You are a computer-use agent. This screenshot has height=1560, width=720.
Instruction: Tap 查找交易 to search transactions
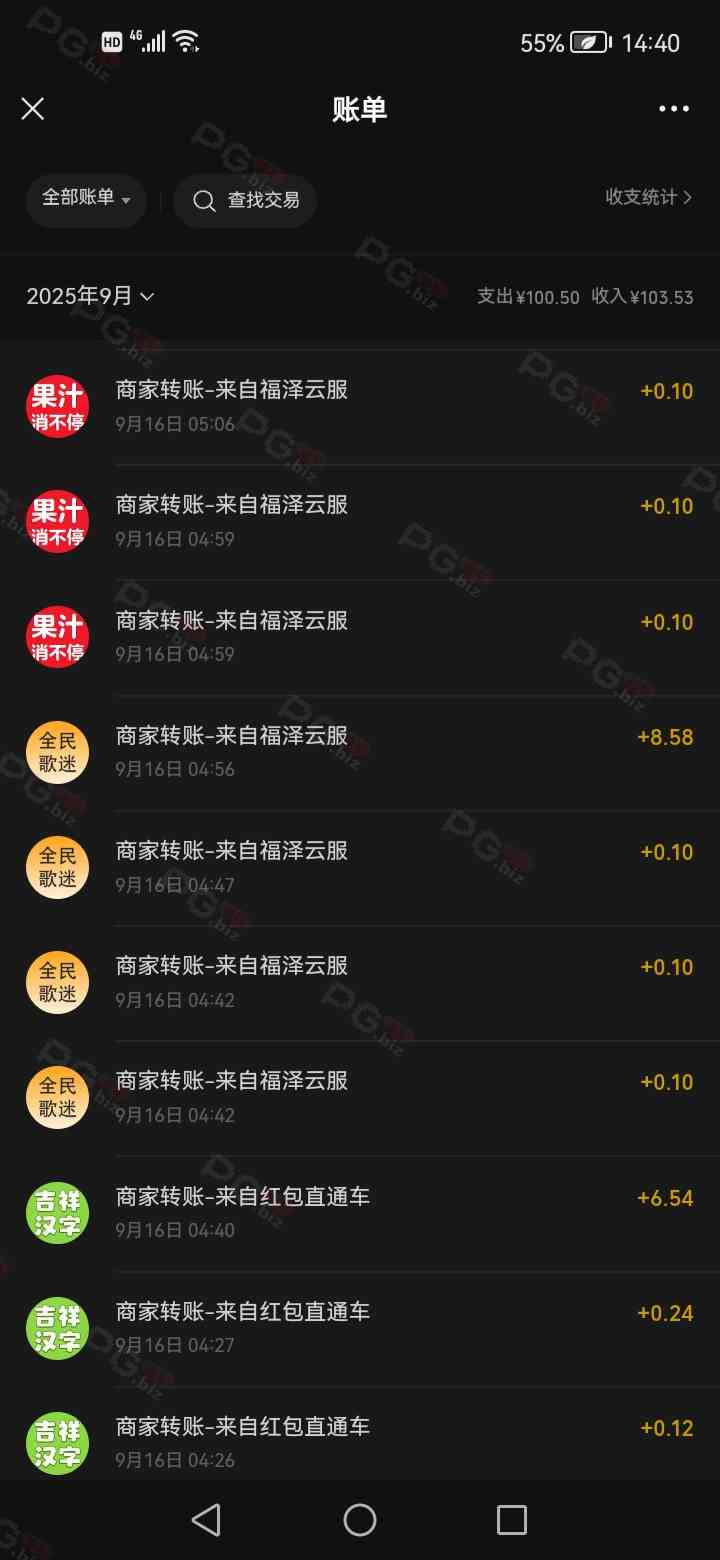246,200
